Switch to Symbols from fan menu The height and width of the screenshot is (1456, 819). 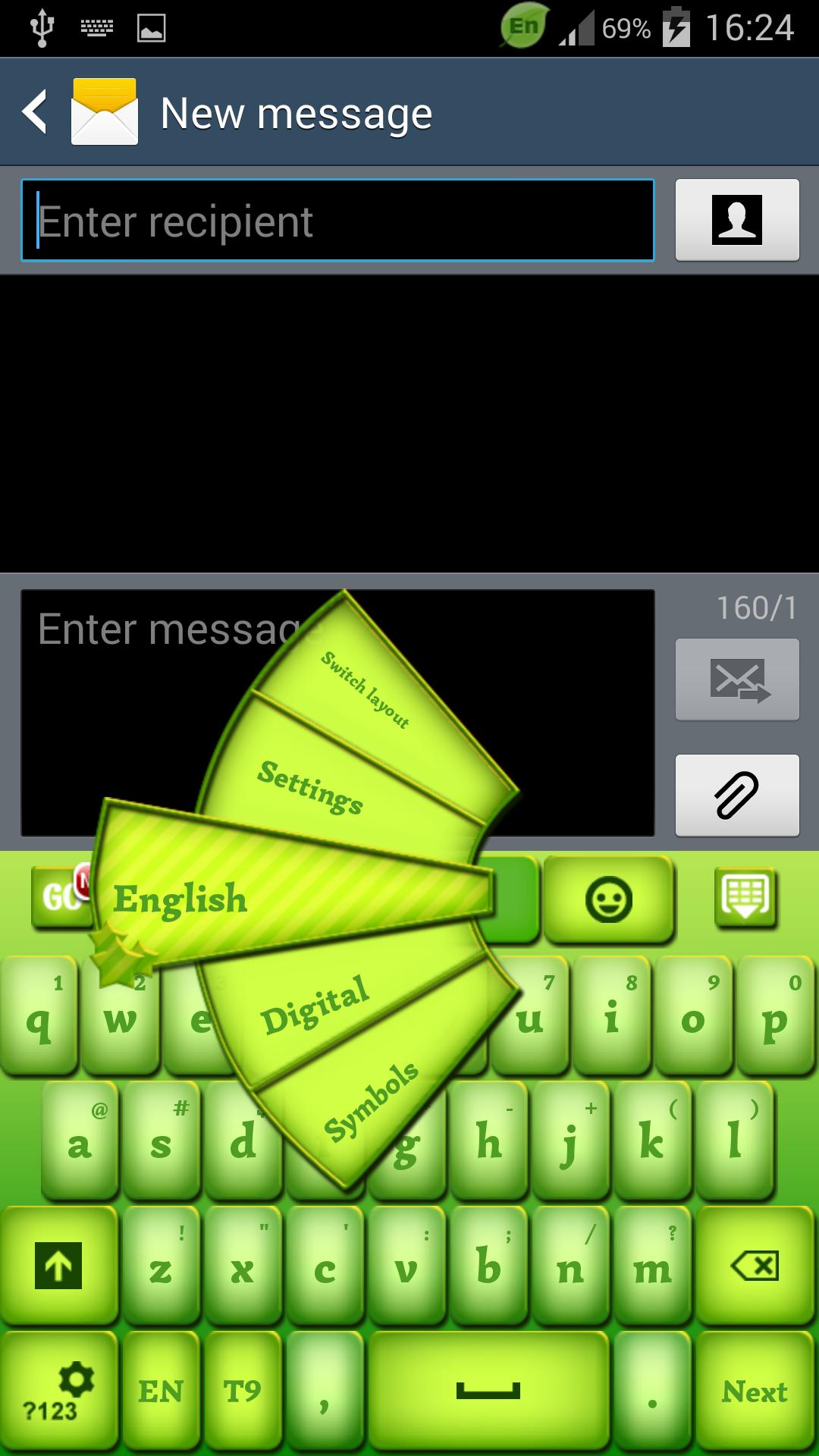372,1101
